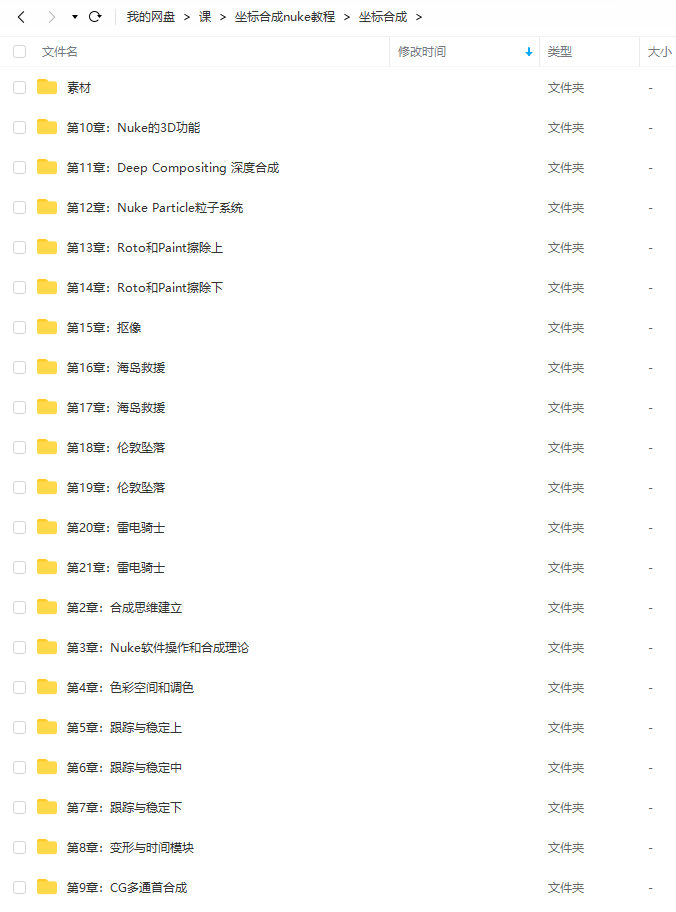Tick the select-all checkbox beside 文件名

(x=19, y=52)
